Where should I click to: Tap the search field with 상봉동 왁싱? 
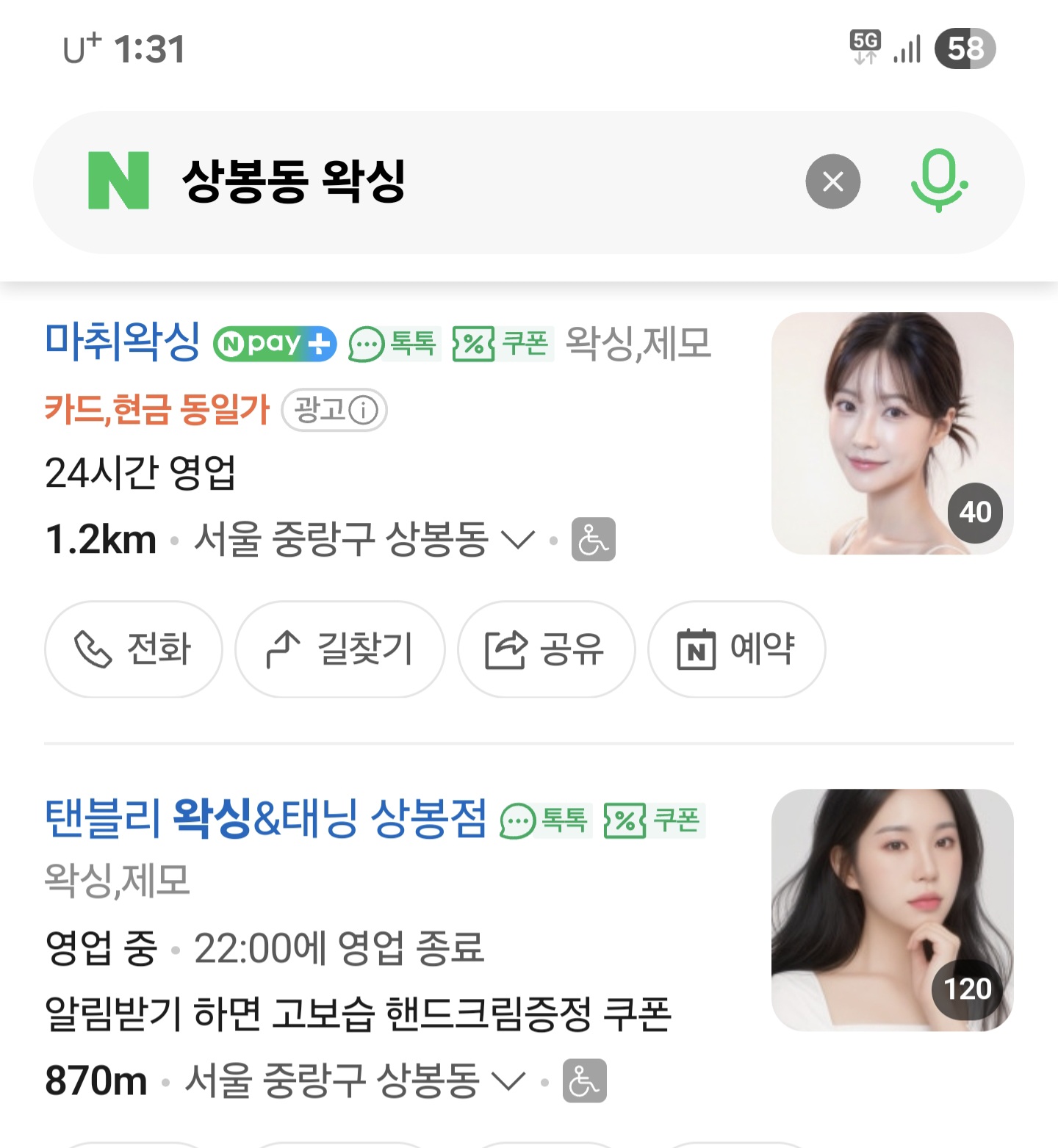(485, 181)
